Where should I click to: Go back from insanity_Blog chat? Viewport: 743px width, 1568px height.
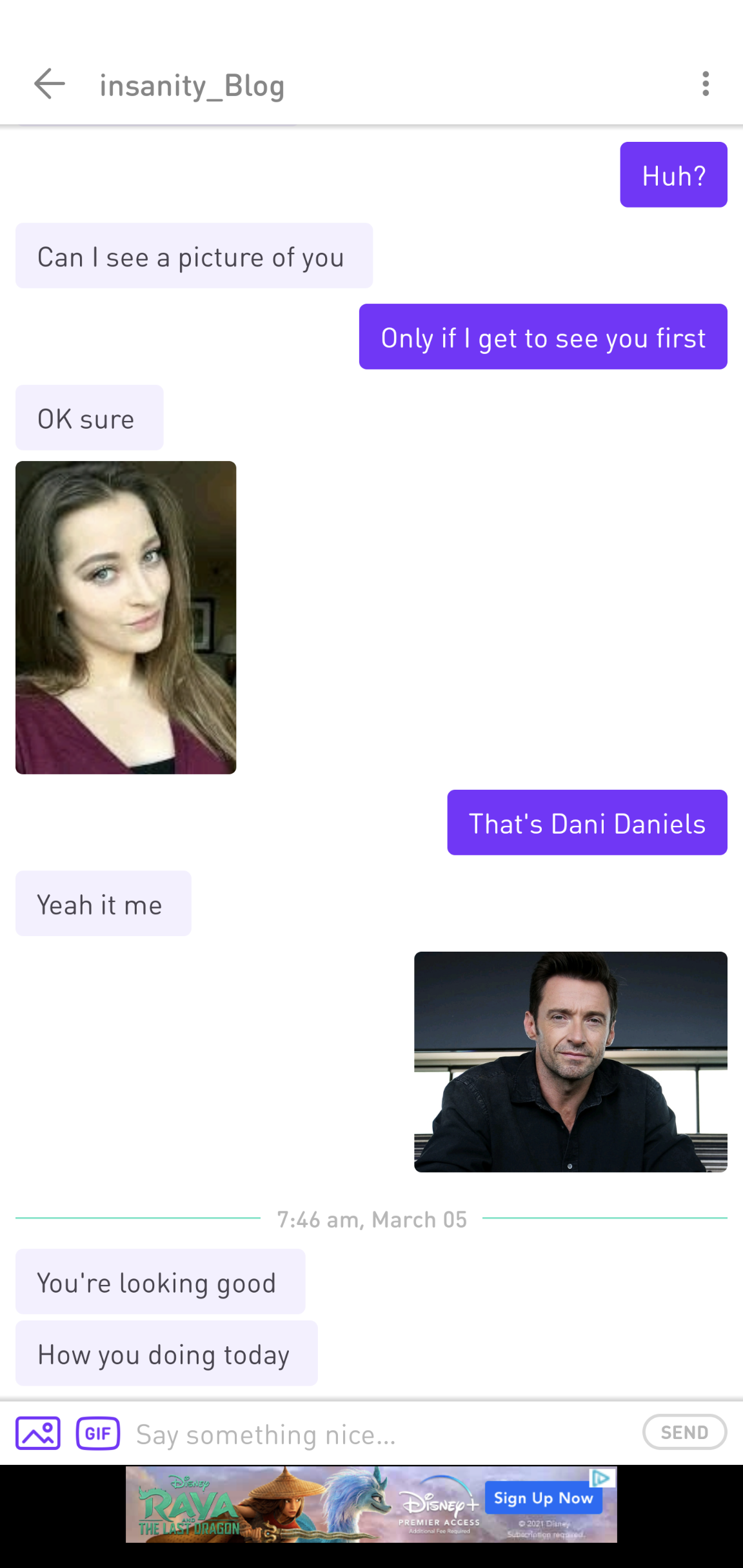coord(49,84)
